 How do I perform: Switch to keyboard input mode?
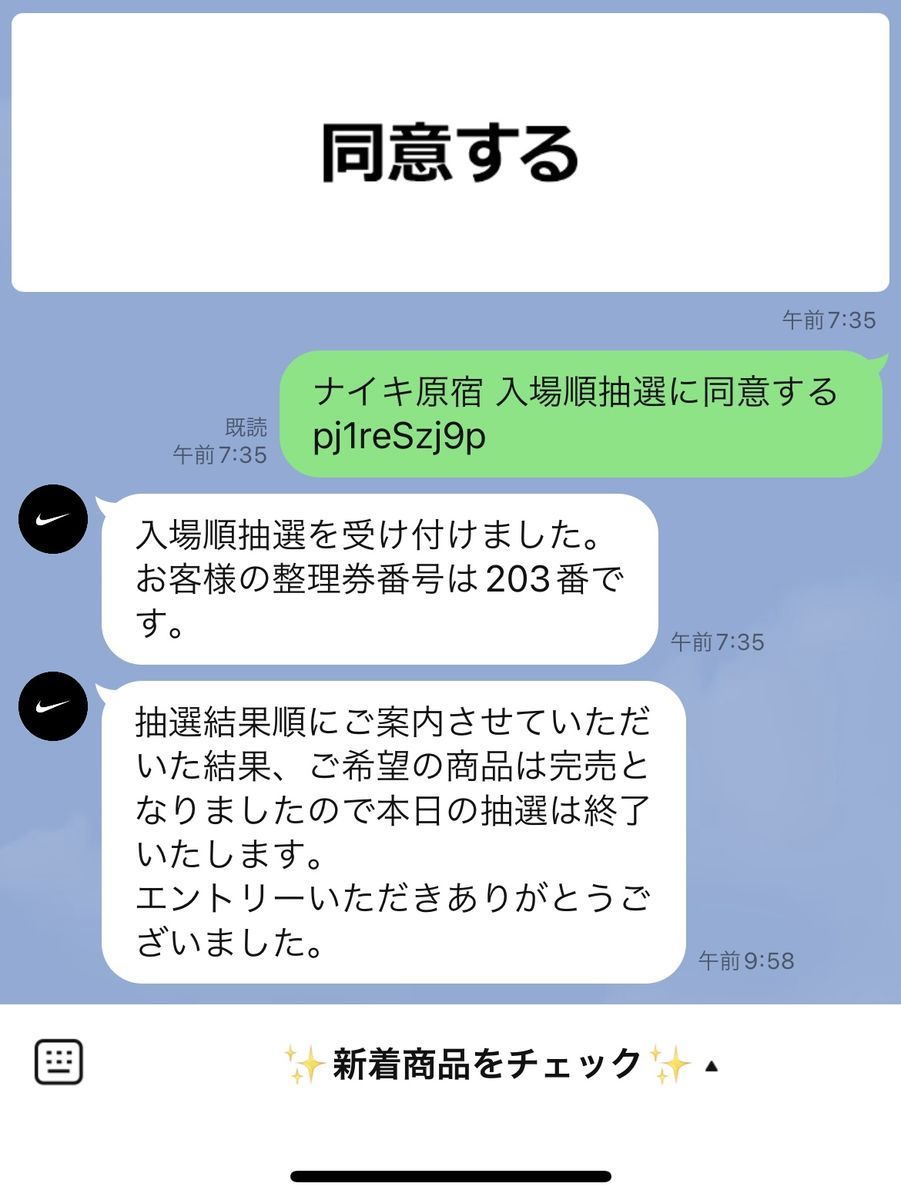[59, 1062]
